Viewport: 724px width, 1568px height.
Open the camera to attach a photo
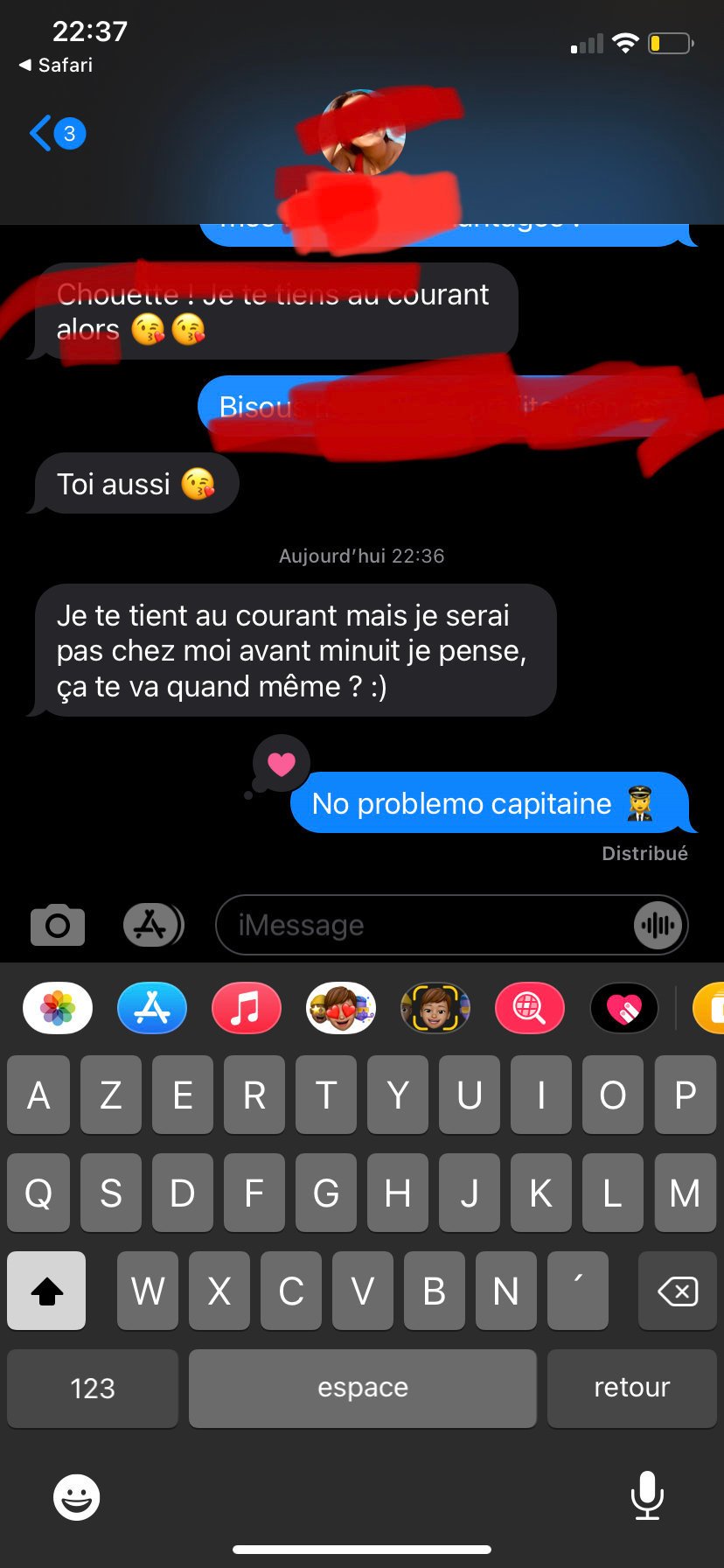click(x=58, y=925)
